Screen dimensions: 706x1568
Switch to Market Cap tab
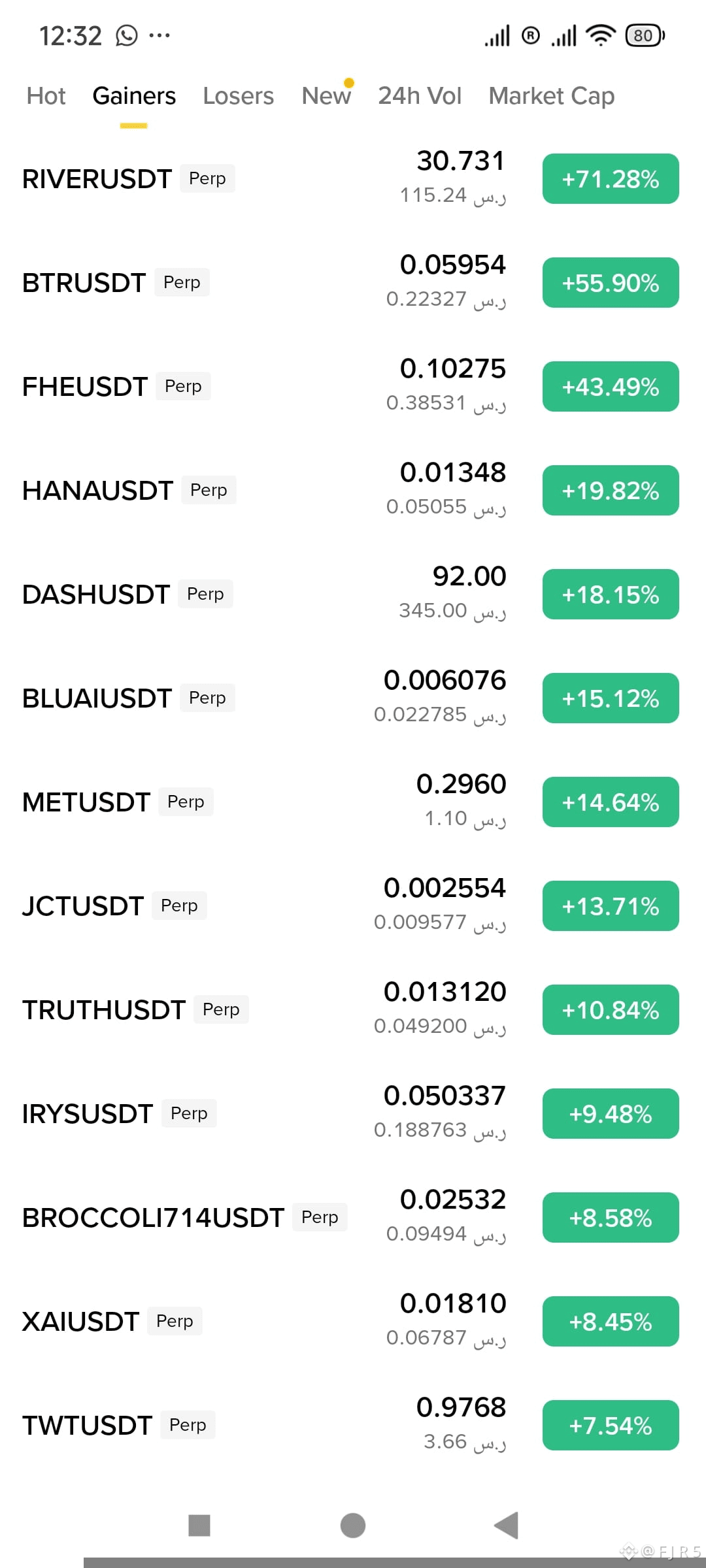tap(551, 96)
